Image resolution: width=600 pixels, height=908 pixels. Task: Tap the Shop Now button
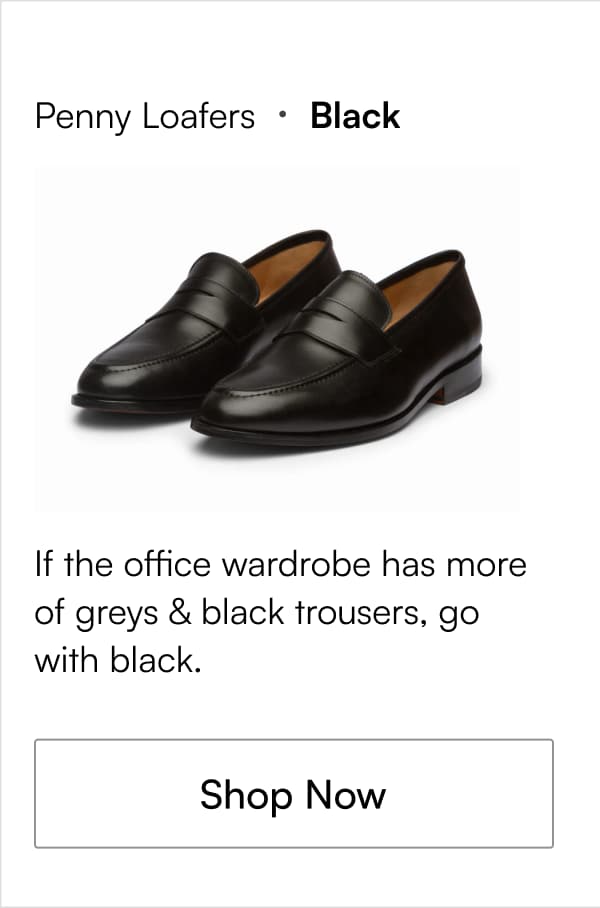pos(294,794)
